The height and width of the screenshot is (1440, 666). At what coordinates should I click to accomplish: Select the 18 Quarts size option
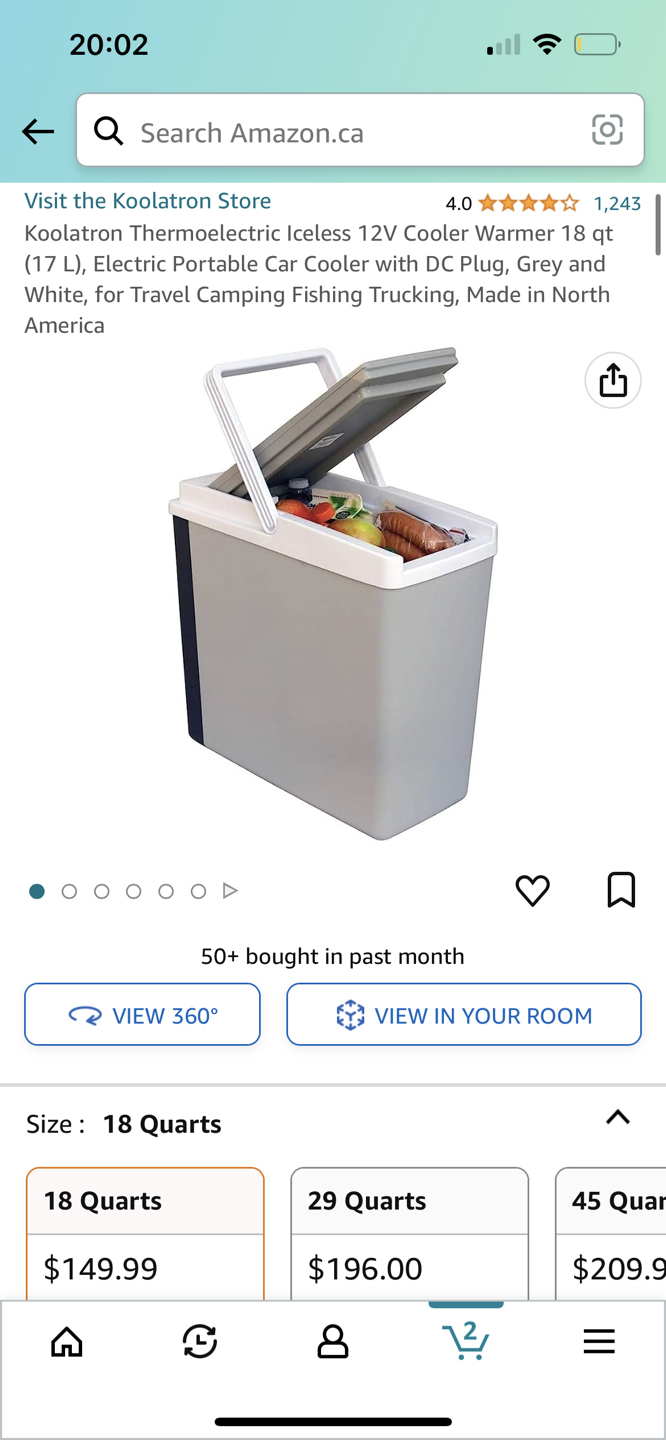coord(145,1233)
